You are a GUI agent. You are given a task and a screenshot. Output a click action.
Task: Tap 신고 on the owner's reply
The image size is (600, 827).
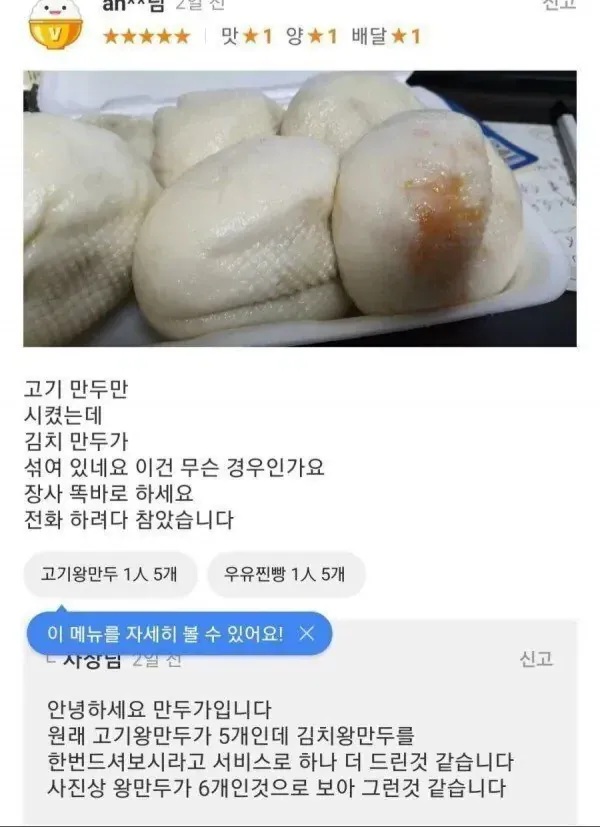[535, 659]
